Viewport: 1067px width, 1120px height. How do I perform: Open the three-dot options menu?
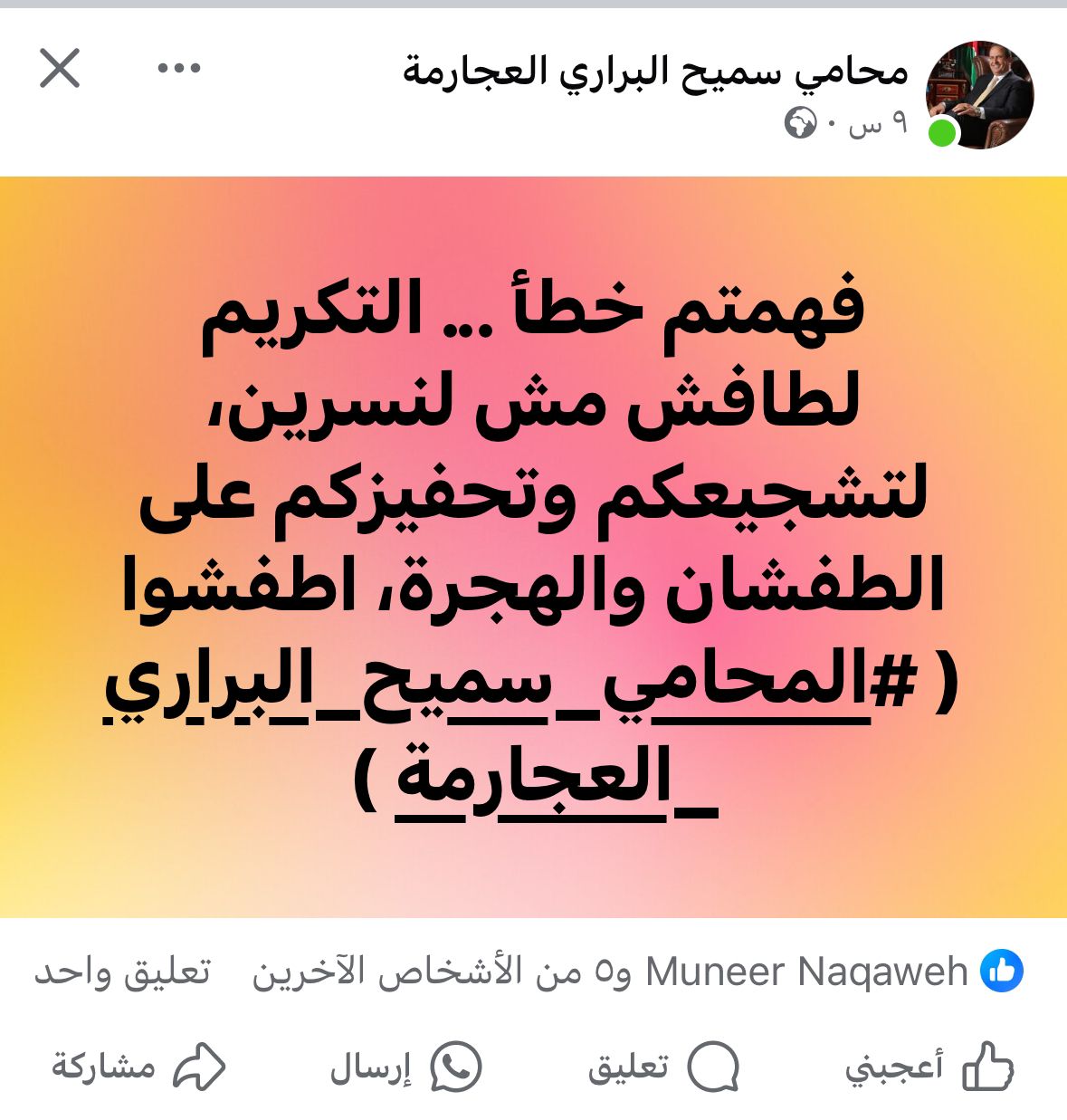point(179,69)
